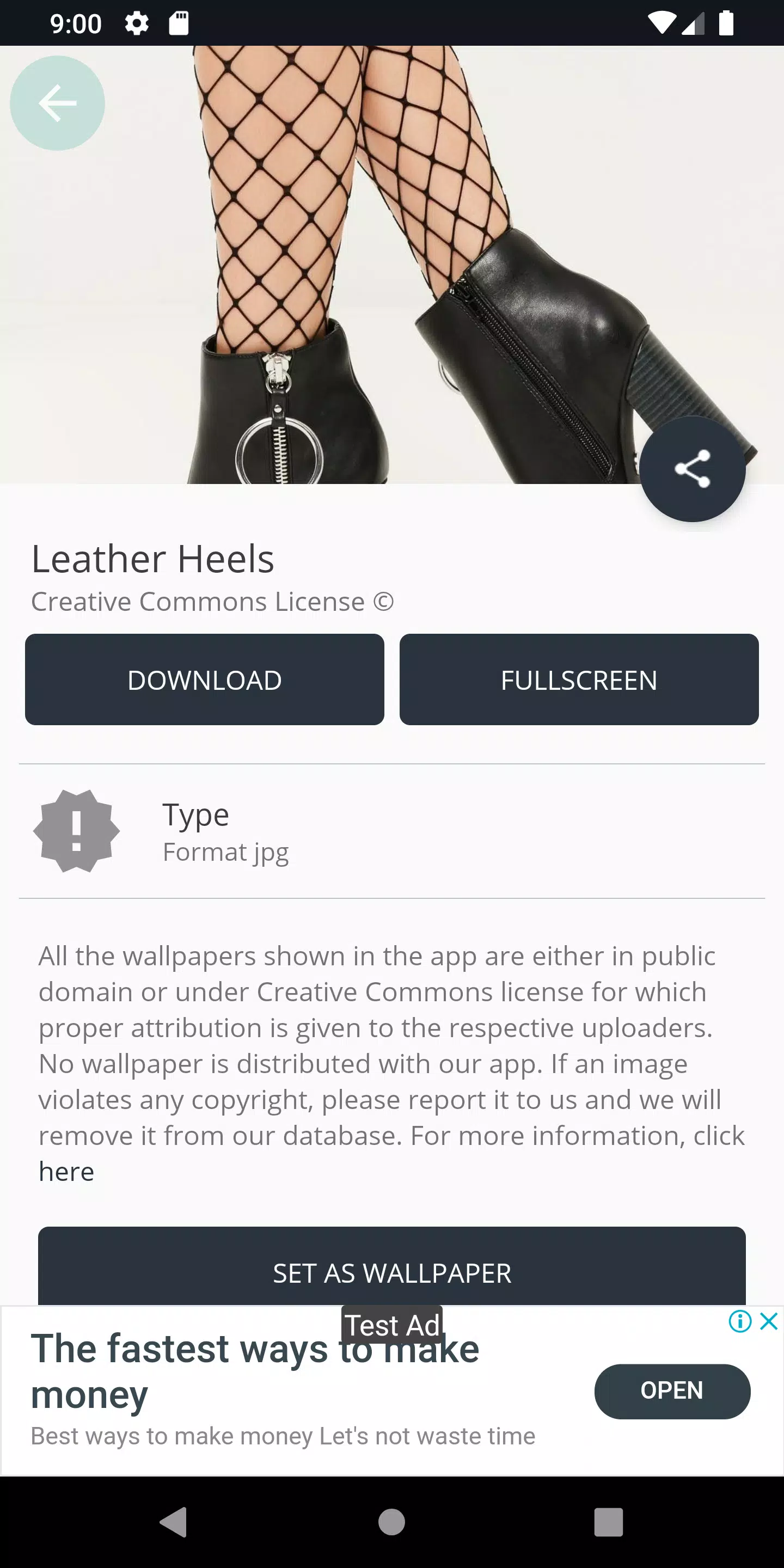This screenshot has width=784, height=1568.
Task: Tap the Leather Heels title text
Action: click(x=154, y=557)
